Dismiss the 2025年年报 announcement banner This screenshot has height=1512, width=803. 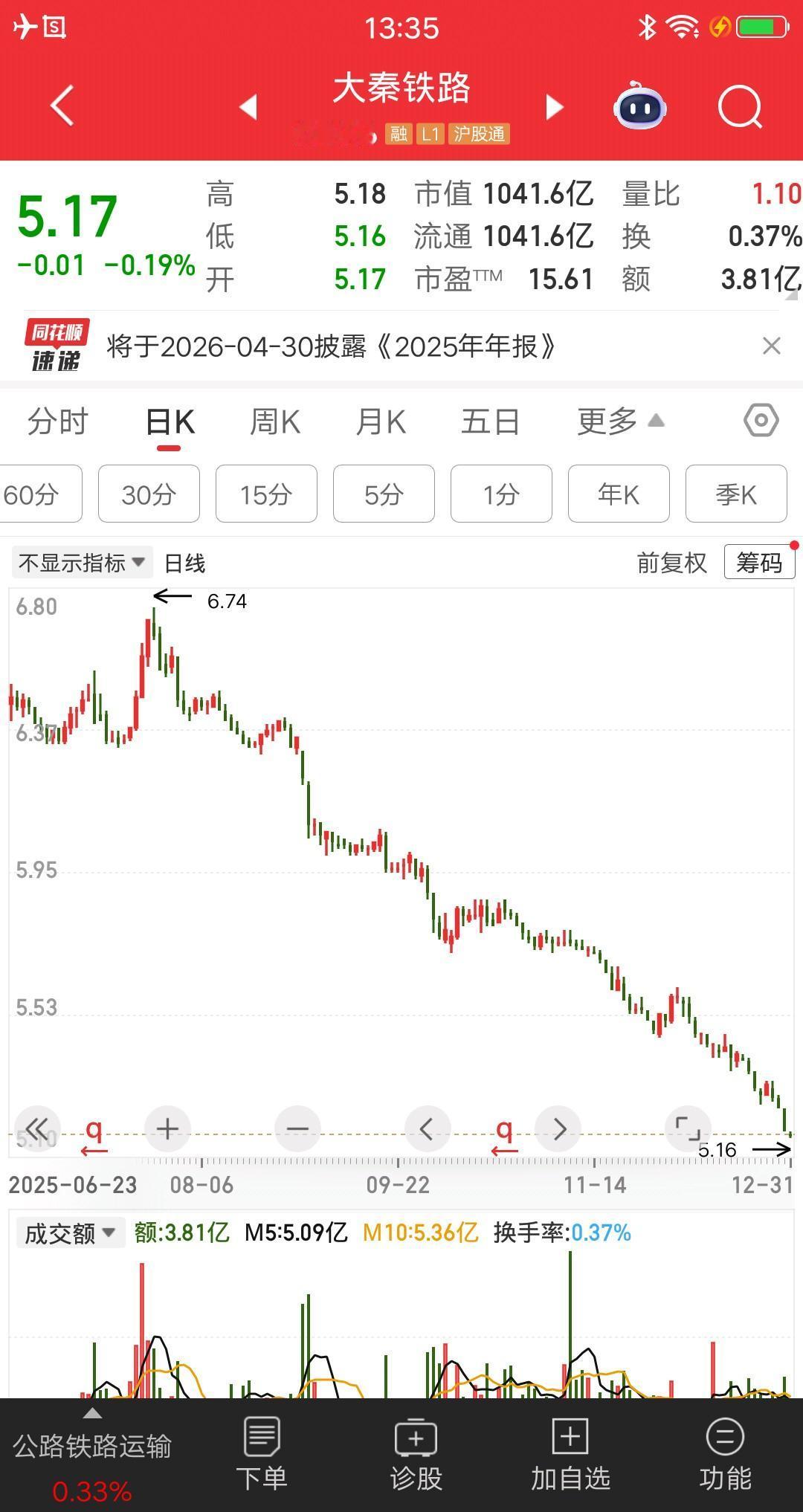coord(772,346)
